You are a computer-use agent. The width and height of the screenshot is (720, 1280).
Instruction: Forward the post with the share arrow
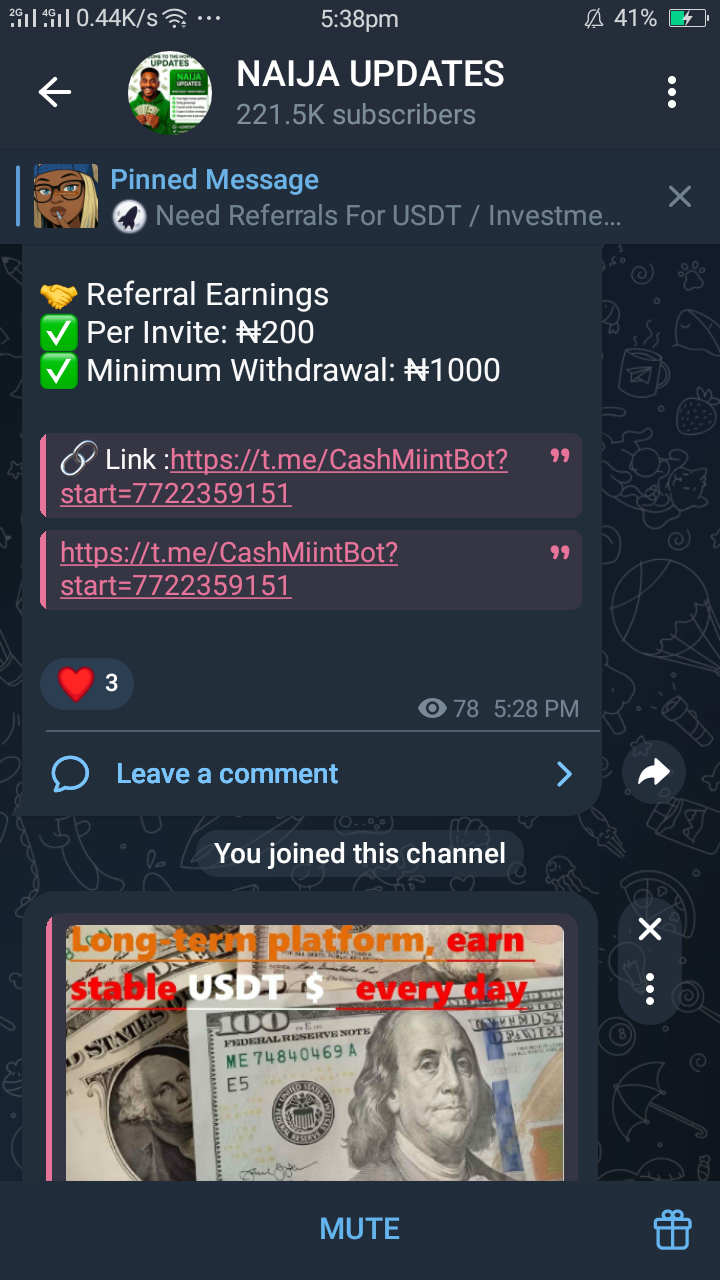point(653,772)
